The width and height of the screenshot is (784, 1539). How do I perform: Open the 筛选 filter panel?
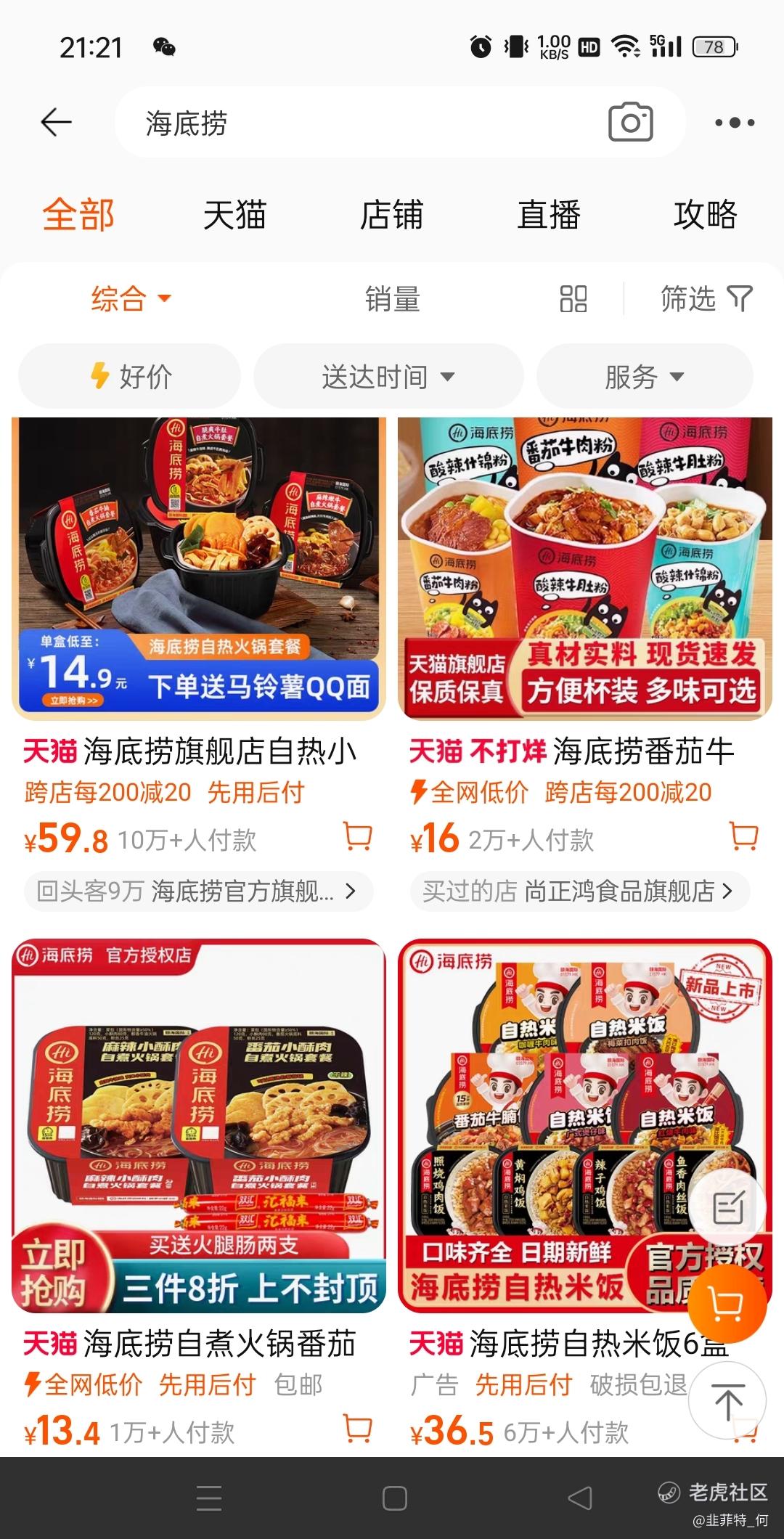[x=706, y=298]
